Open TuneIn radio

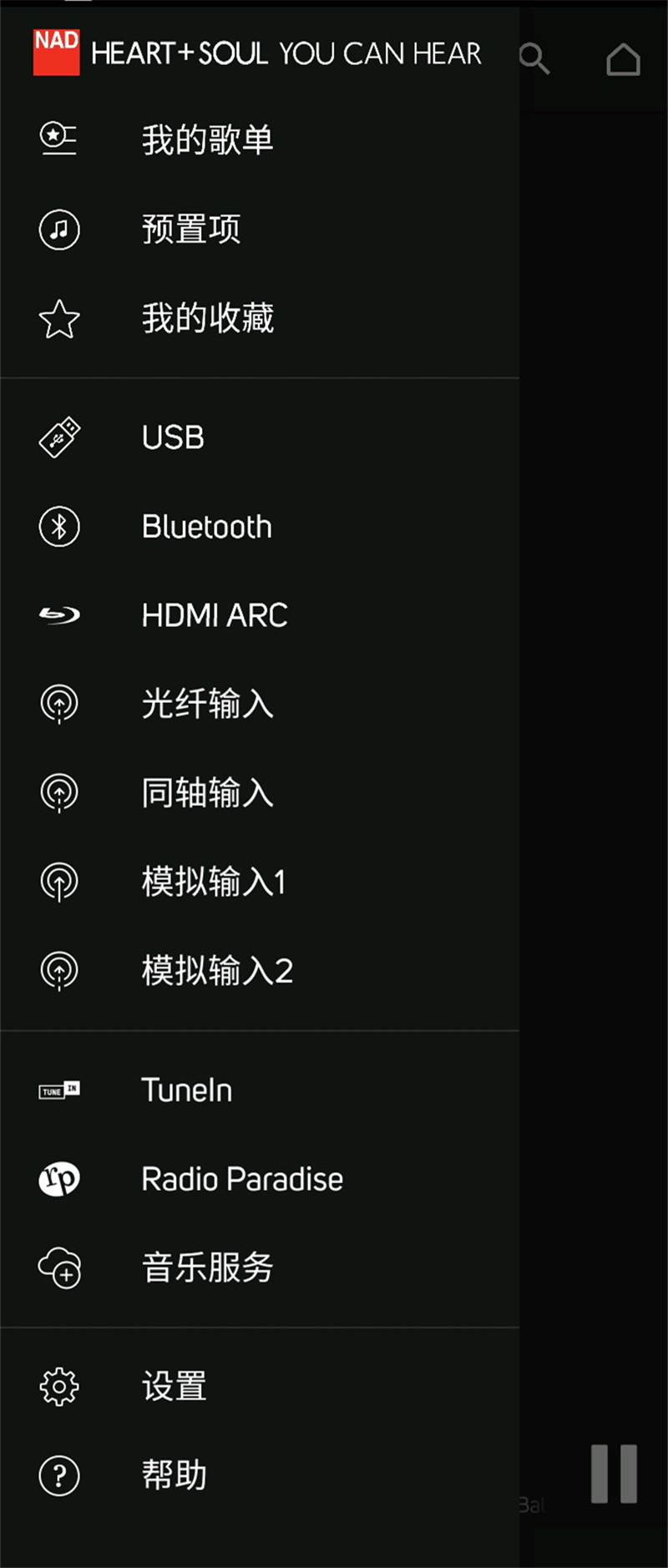(x=187, y=1090)
